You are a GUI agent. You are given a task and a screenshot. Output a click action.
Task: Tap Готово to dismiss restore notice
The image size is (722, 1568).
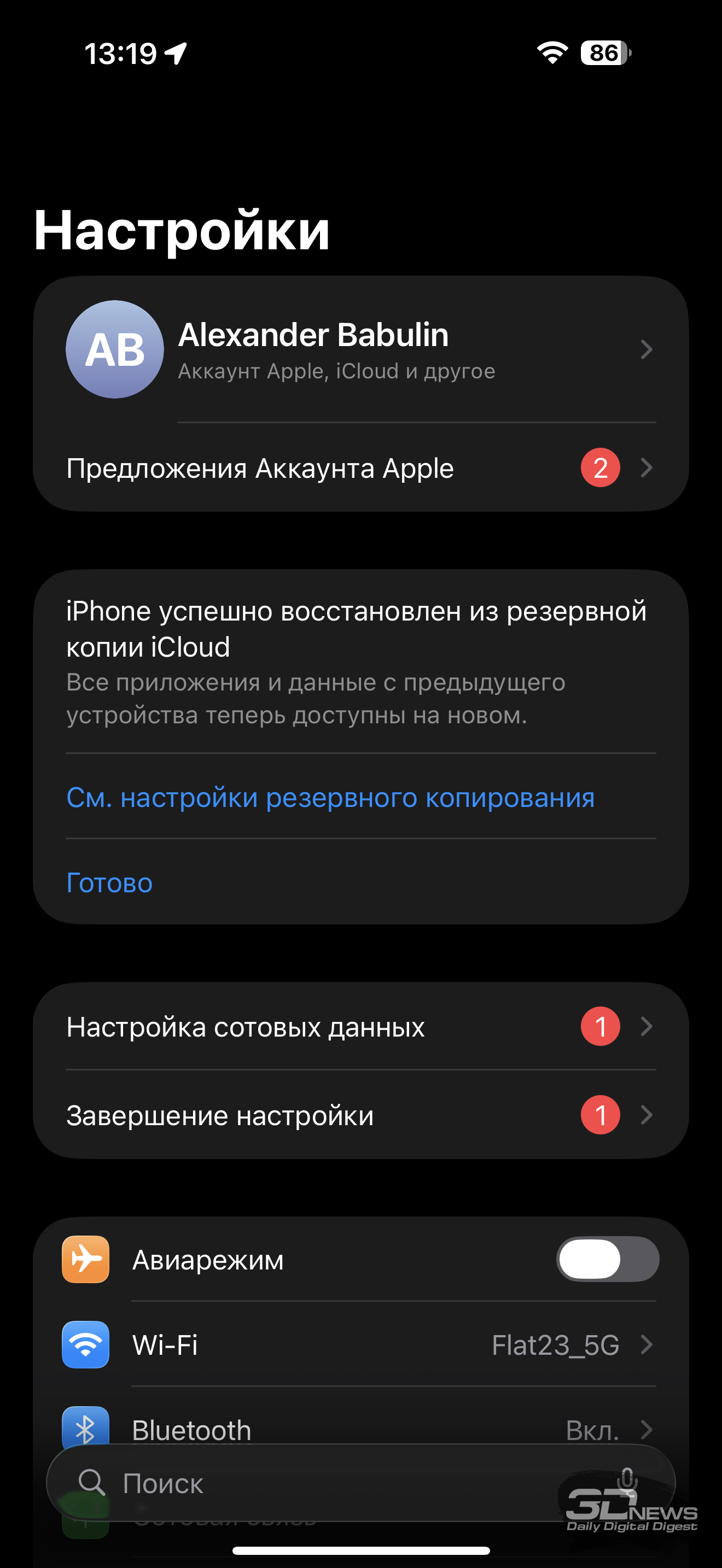(x=109, y=882)
